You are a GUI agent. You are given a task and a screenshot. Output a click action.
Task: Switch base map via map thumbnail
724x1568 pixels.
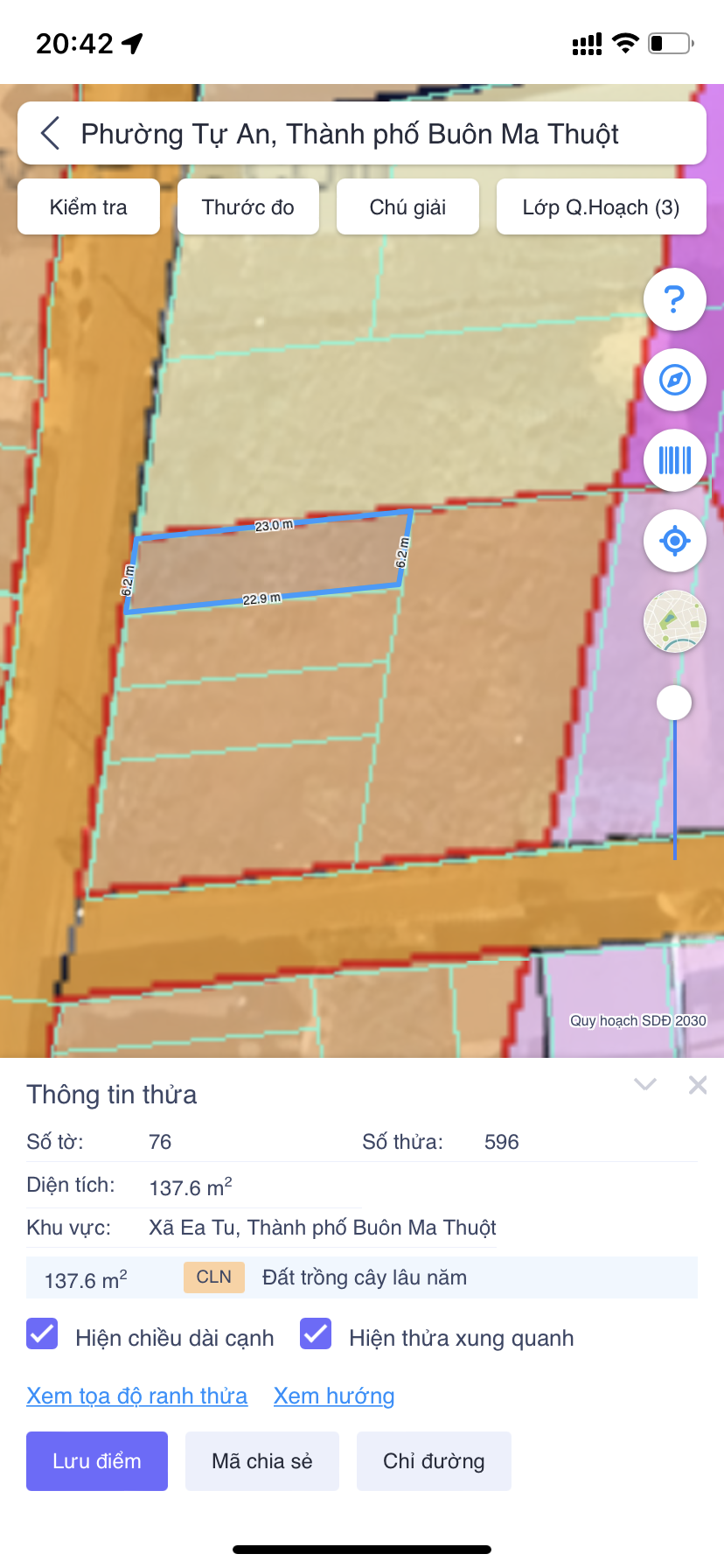pyautogui.click(x=674, y=621)
